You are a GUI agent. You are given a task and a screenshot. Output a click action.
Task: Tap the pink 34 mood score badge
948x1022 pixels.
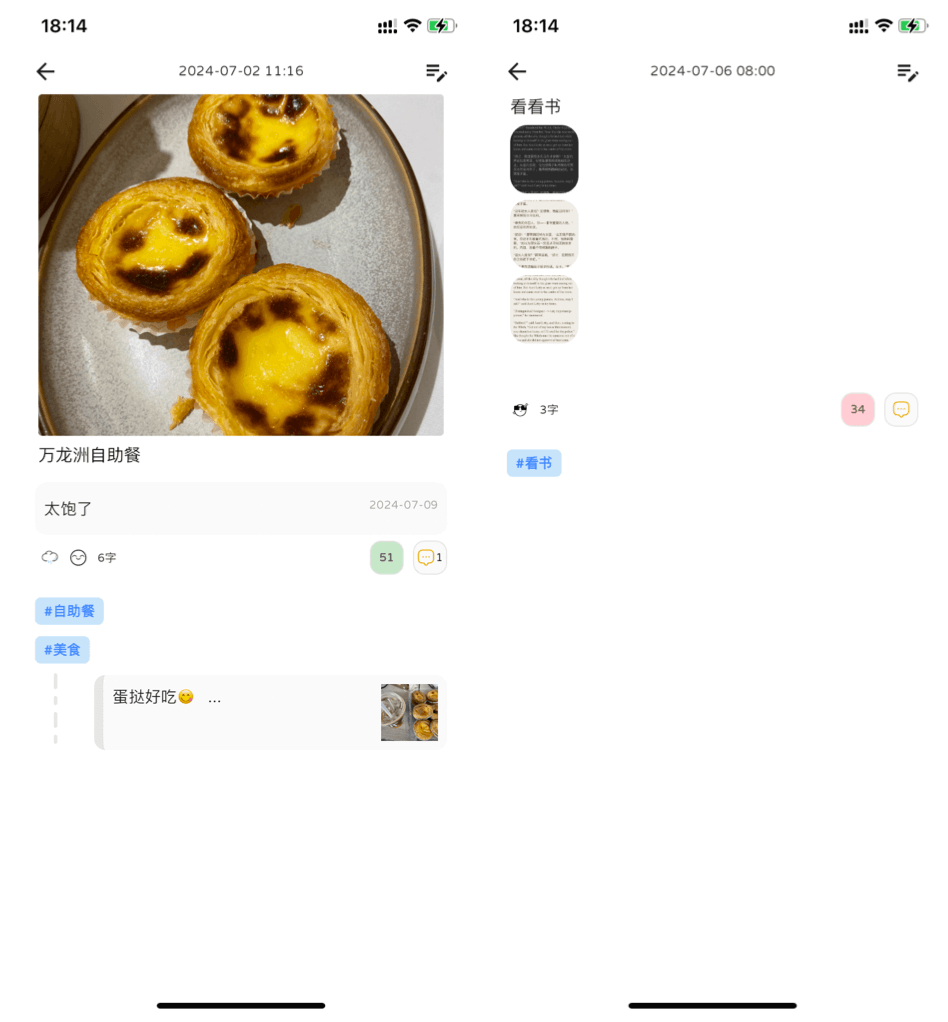(857, 409)
